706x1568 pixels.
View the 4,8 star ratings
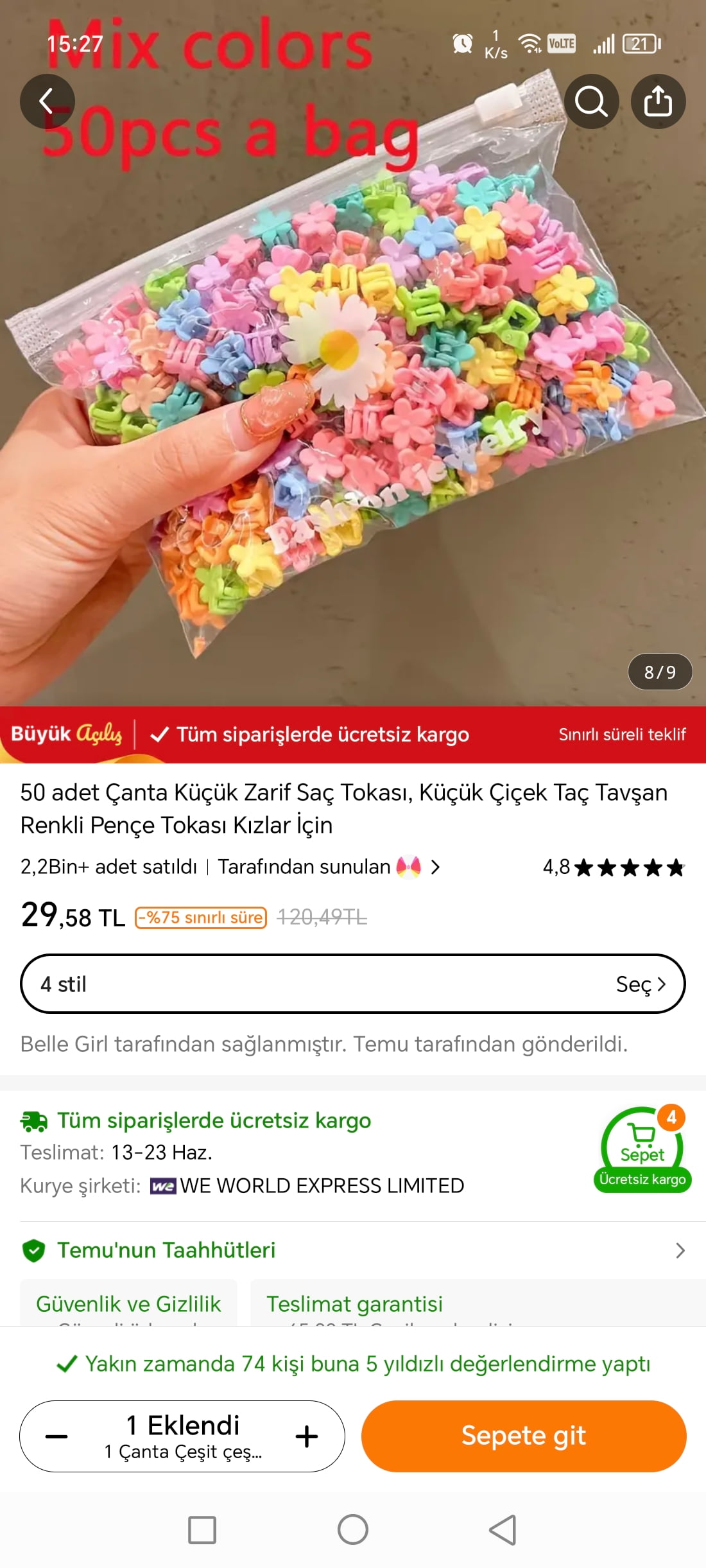coord(614,867)
